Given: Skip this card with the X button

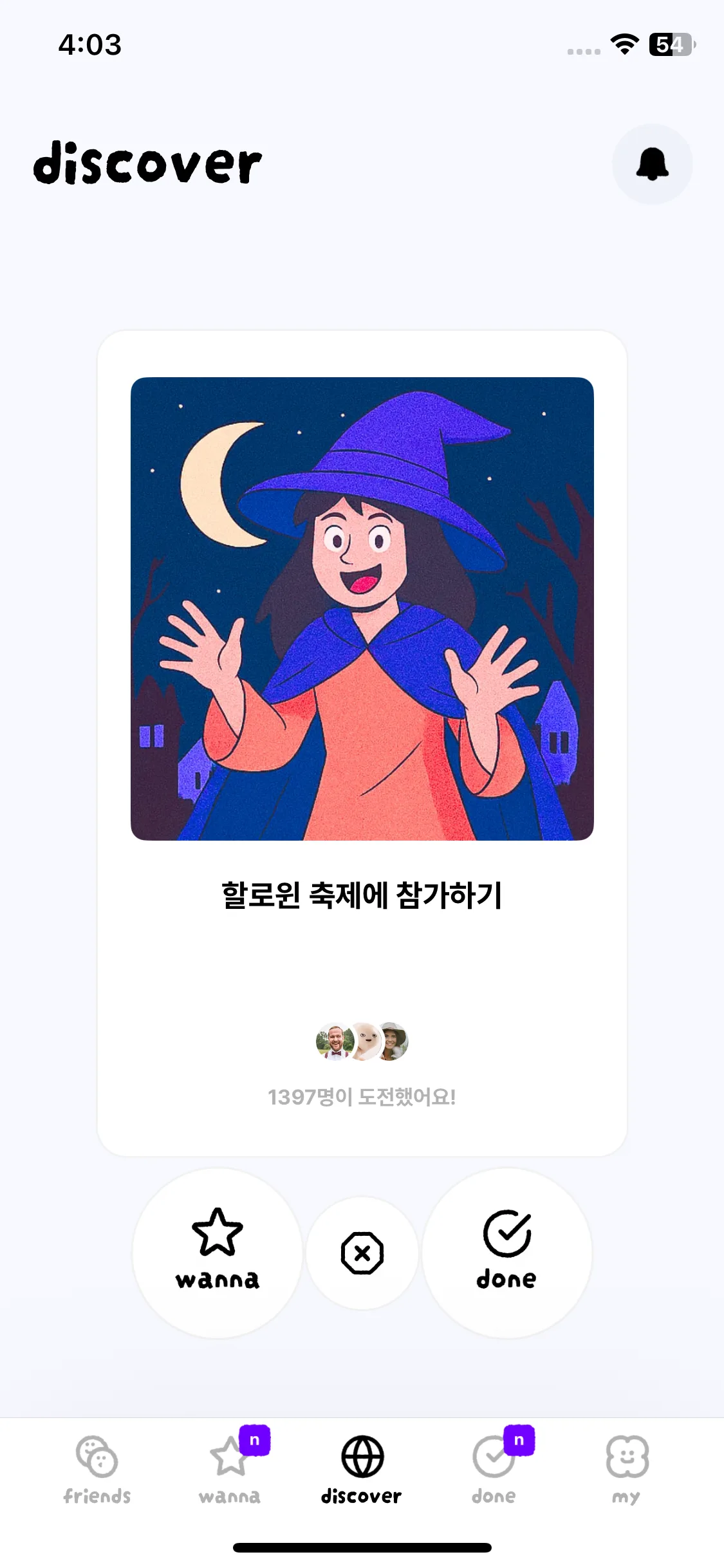Looking at the screenshot, I should [362, 1253].
